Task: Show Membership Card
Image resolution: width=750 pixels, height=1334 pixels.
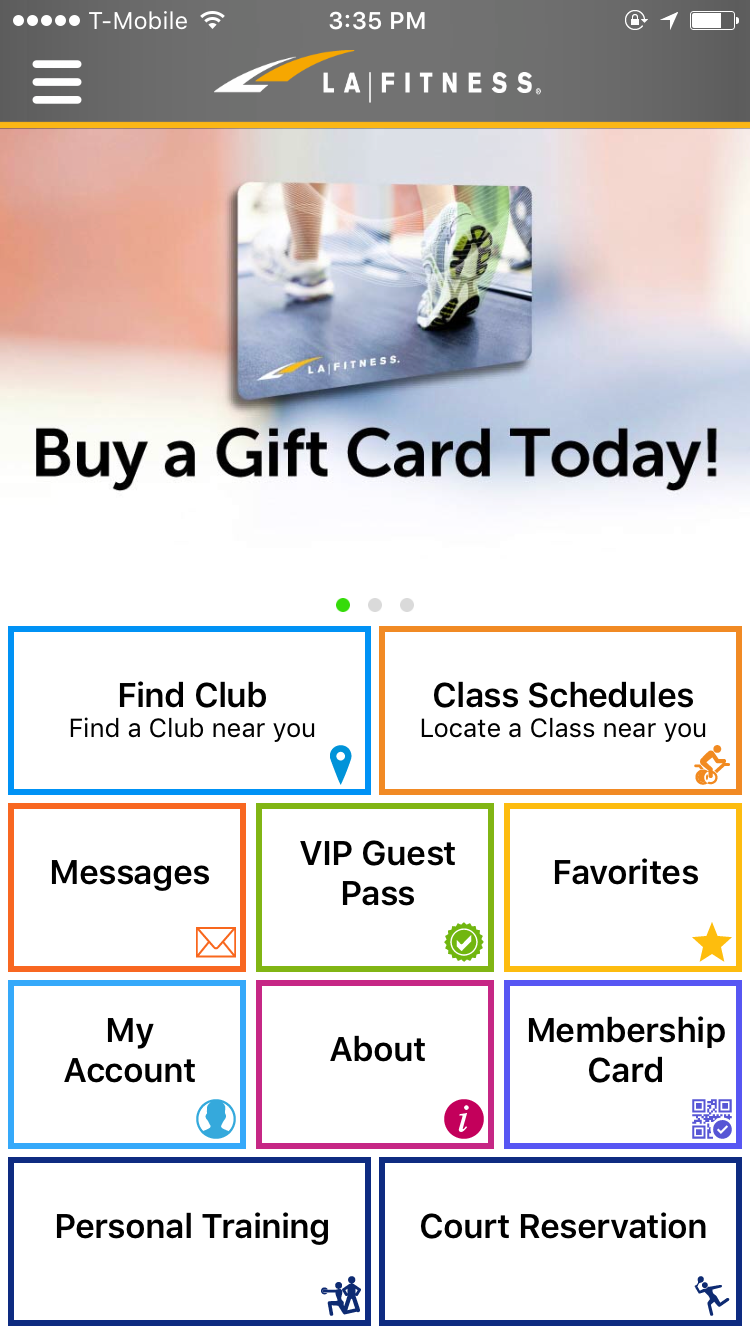Action: click(x=623, y=1065)
